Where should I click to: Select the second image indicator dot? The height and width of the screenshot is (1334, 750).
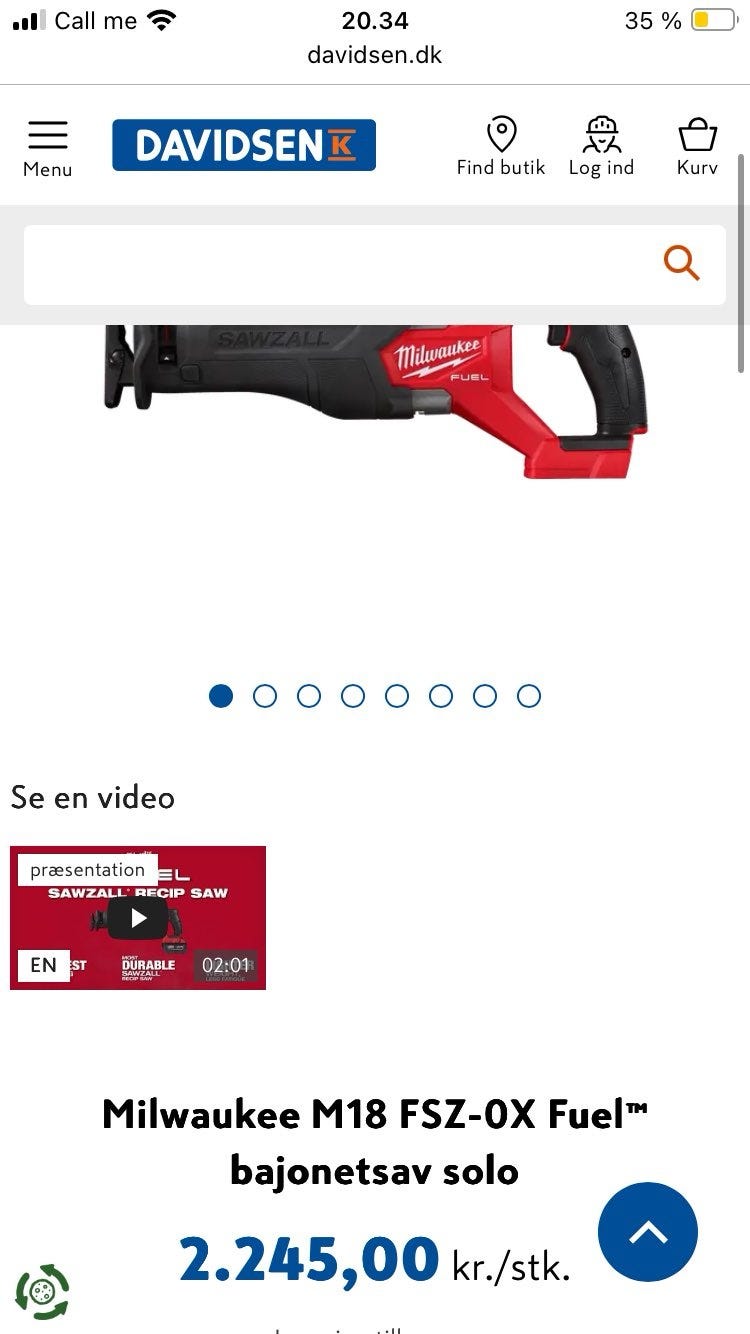point(265,696)
